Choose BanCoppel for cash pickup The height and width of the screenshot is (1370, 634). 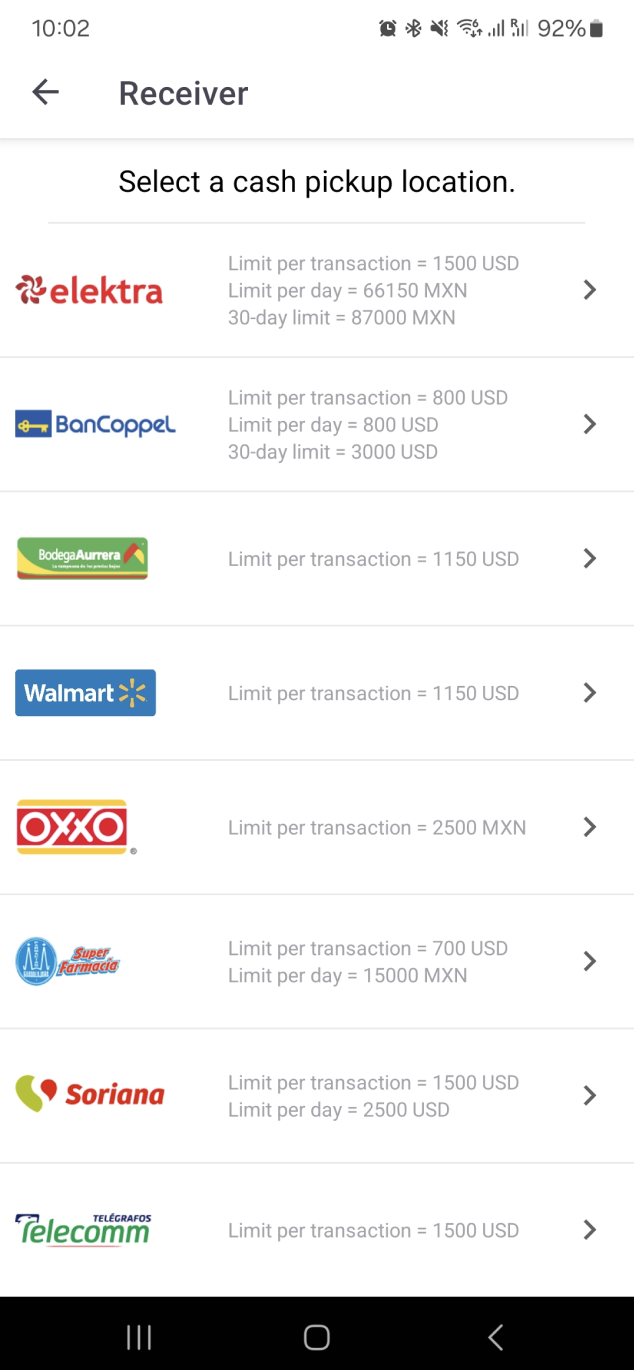[316, 425]
